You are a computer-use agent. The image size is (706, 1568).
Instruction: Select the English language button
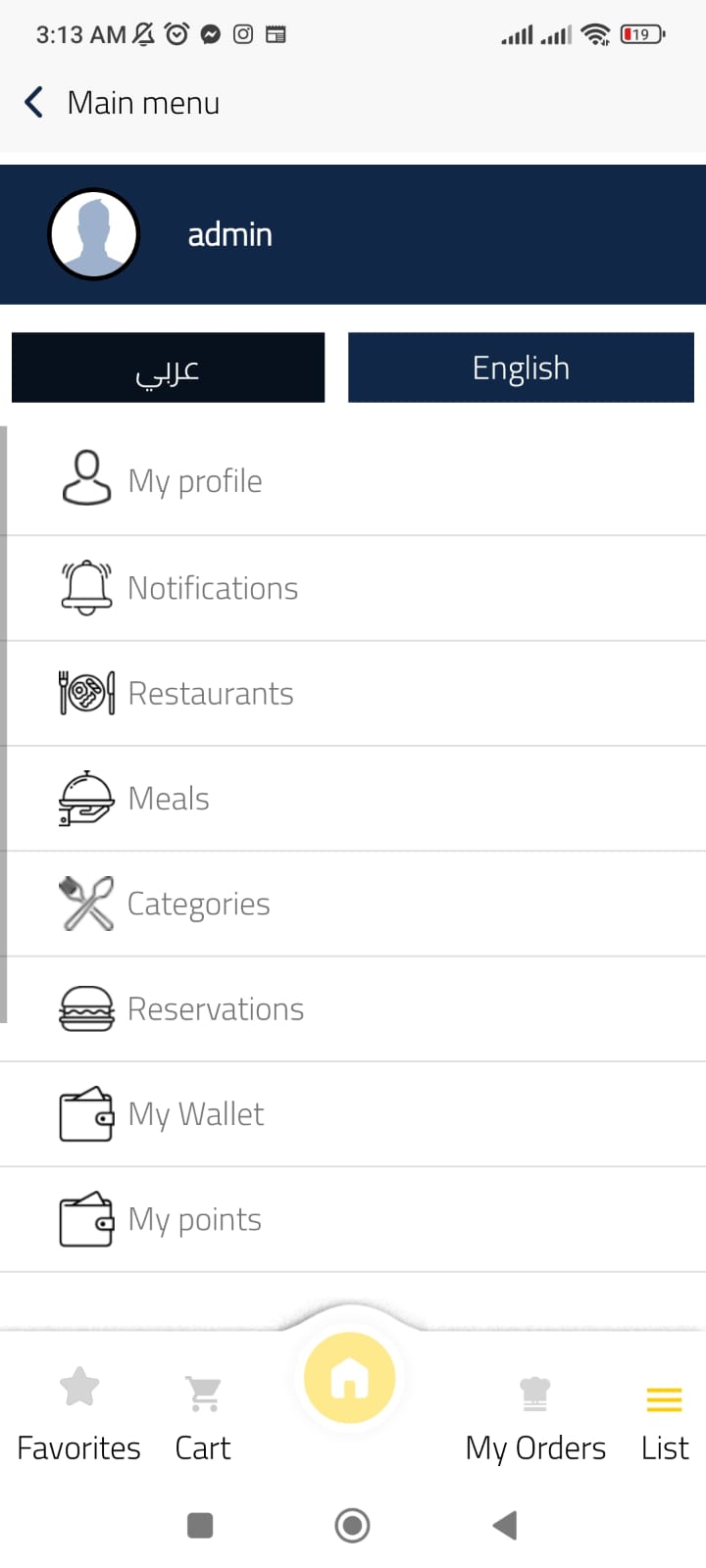pos(521,367)
